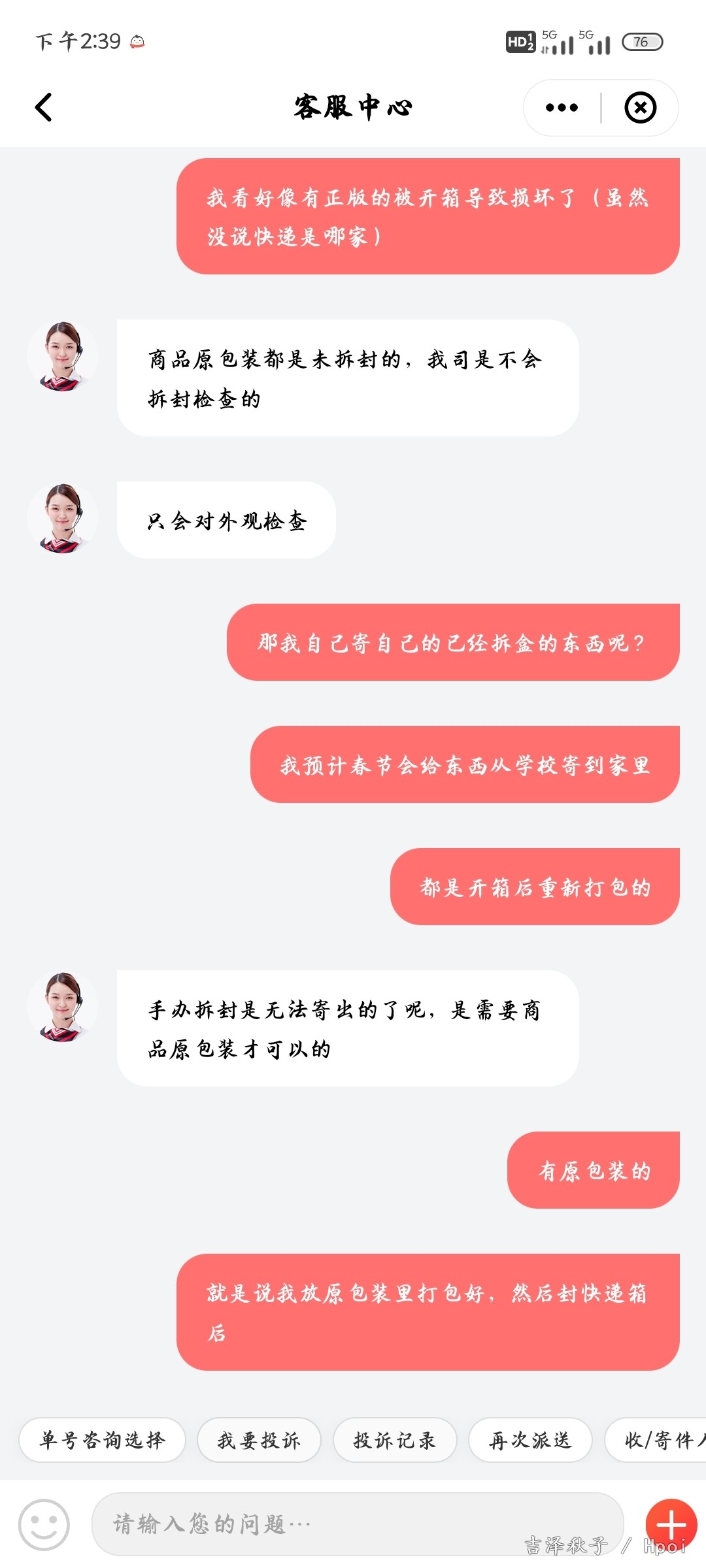The width and height of the screenshot is (706, 1568).
Task: Focus the 请输入您的问题 message field
Action: point(358,1524)
